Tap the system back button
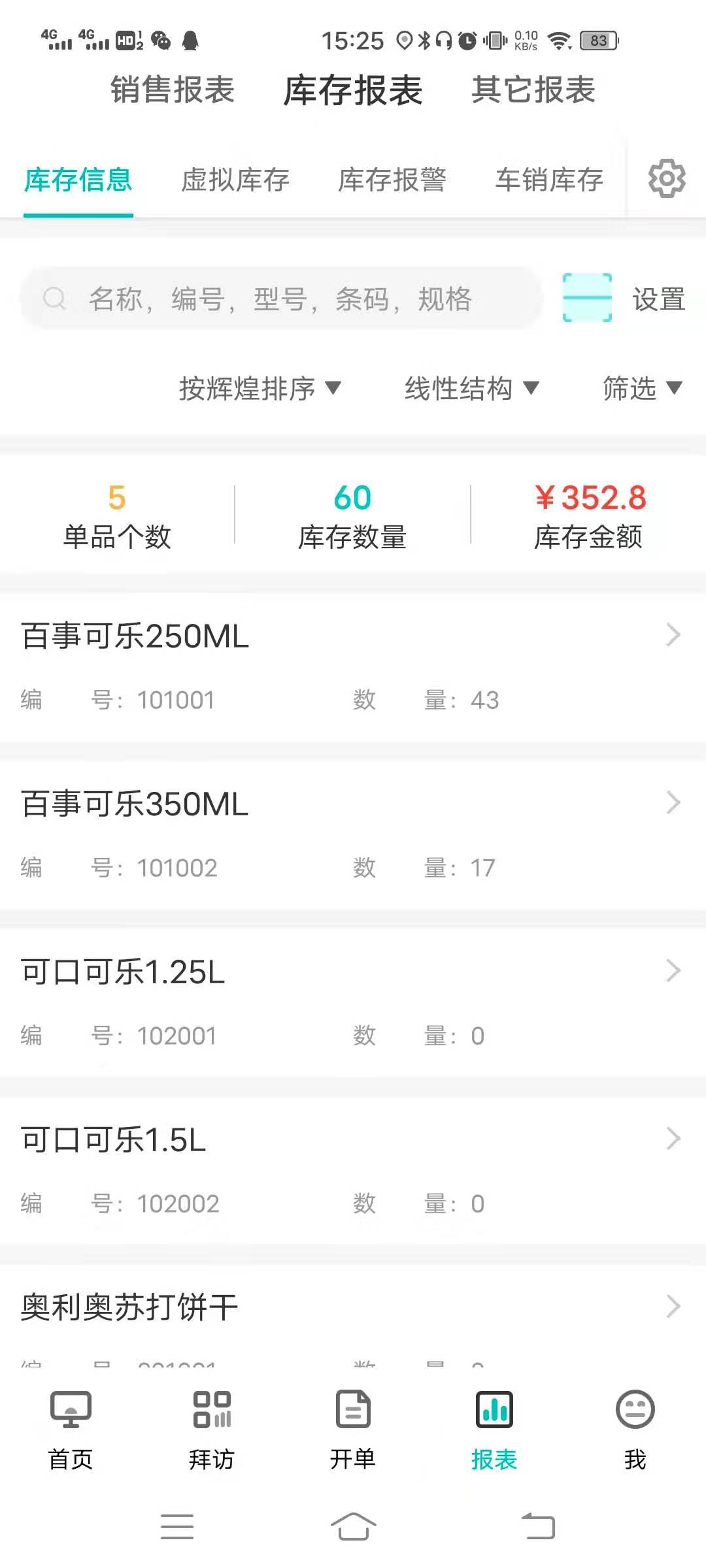706x1568 pixels. pos(538,1526)
